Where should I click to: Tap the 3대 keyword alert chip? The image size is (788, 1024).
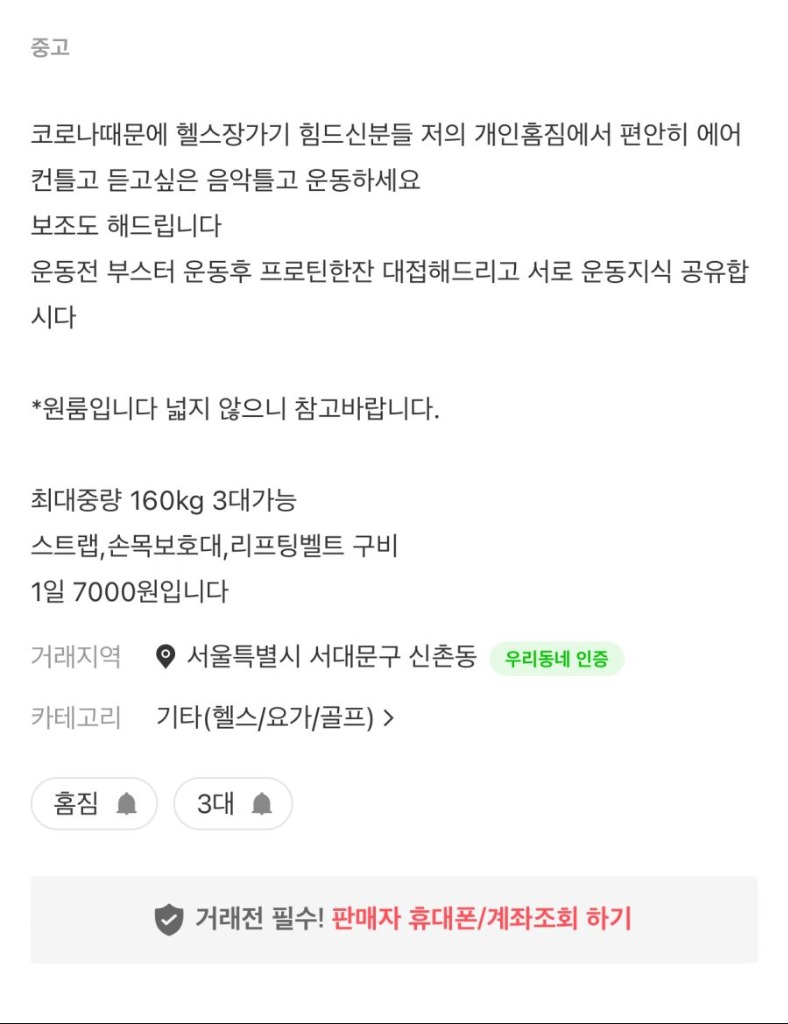pos(233,804)
